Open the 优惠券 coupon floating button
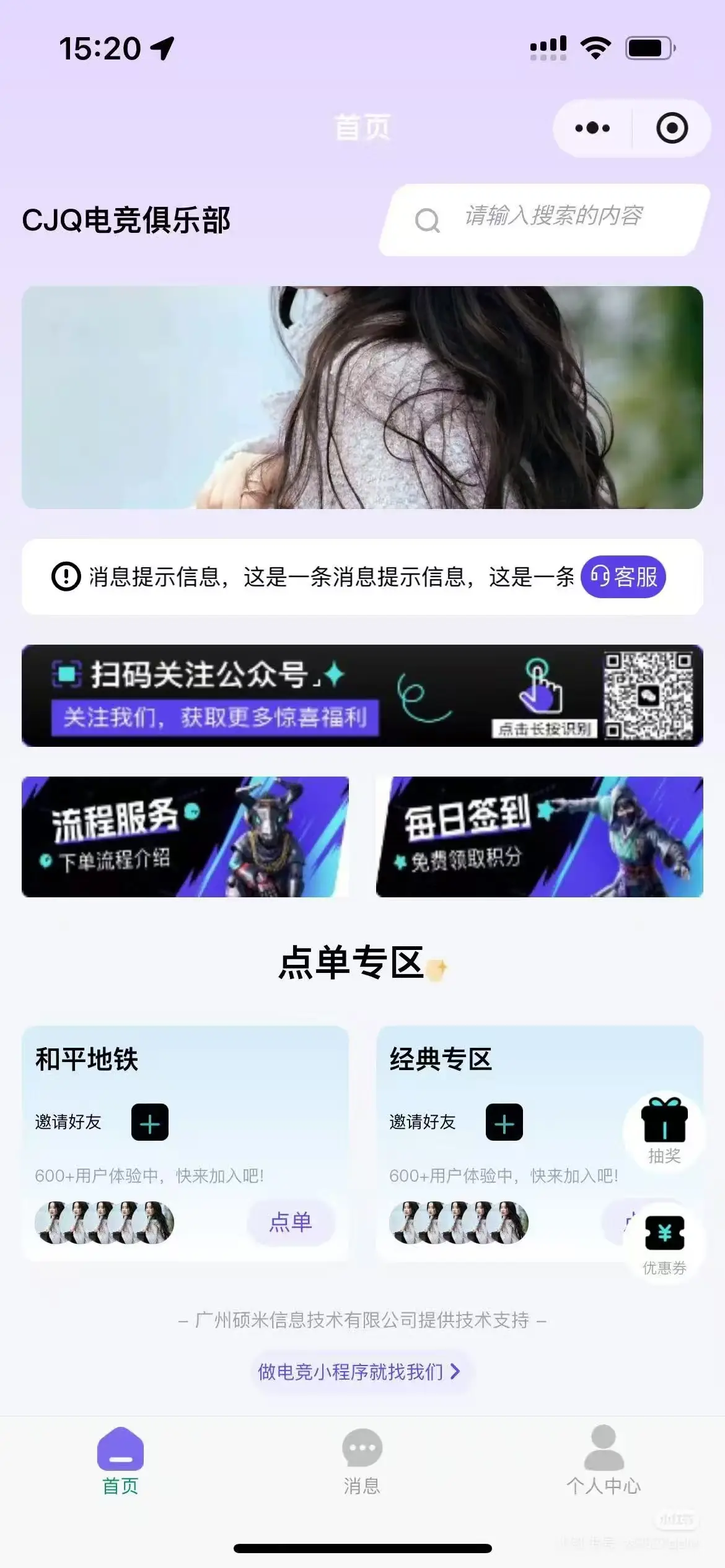725x1568 pixels. 664,1242
